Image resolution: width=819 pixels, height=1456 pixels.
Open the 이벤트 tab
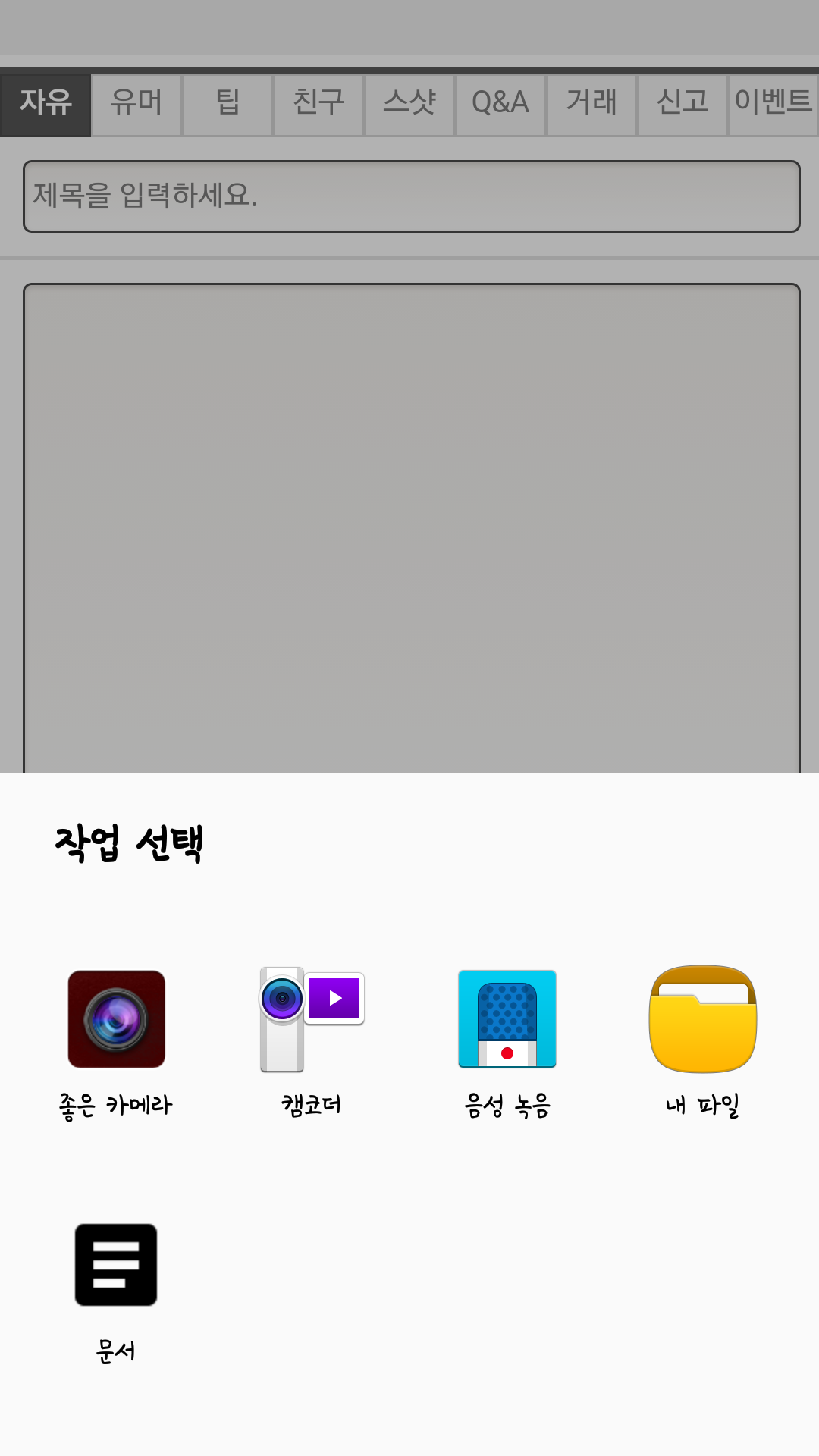(773, 102)
